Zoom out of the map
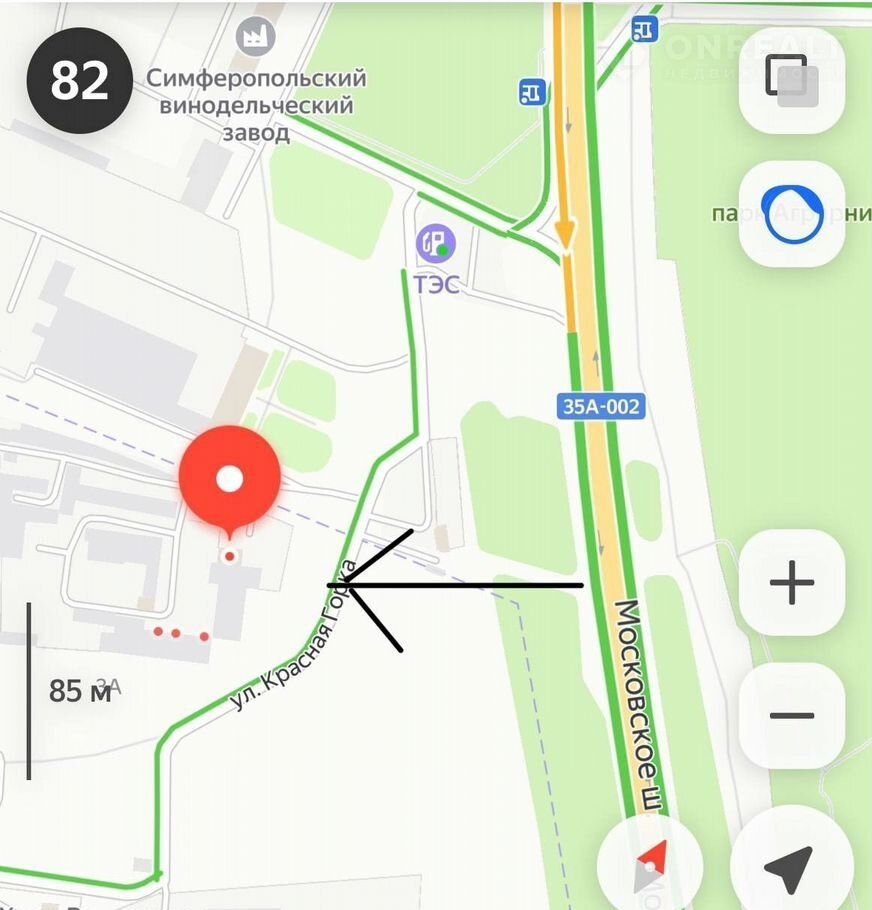 point(791,716)
